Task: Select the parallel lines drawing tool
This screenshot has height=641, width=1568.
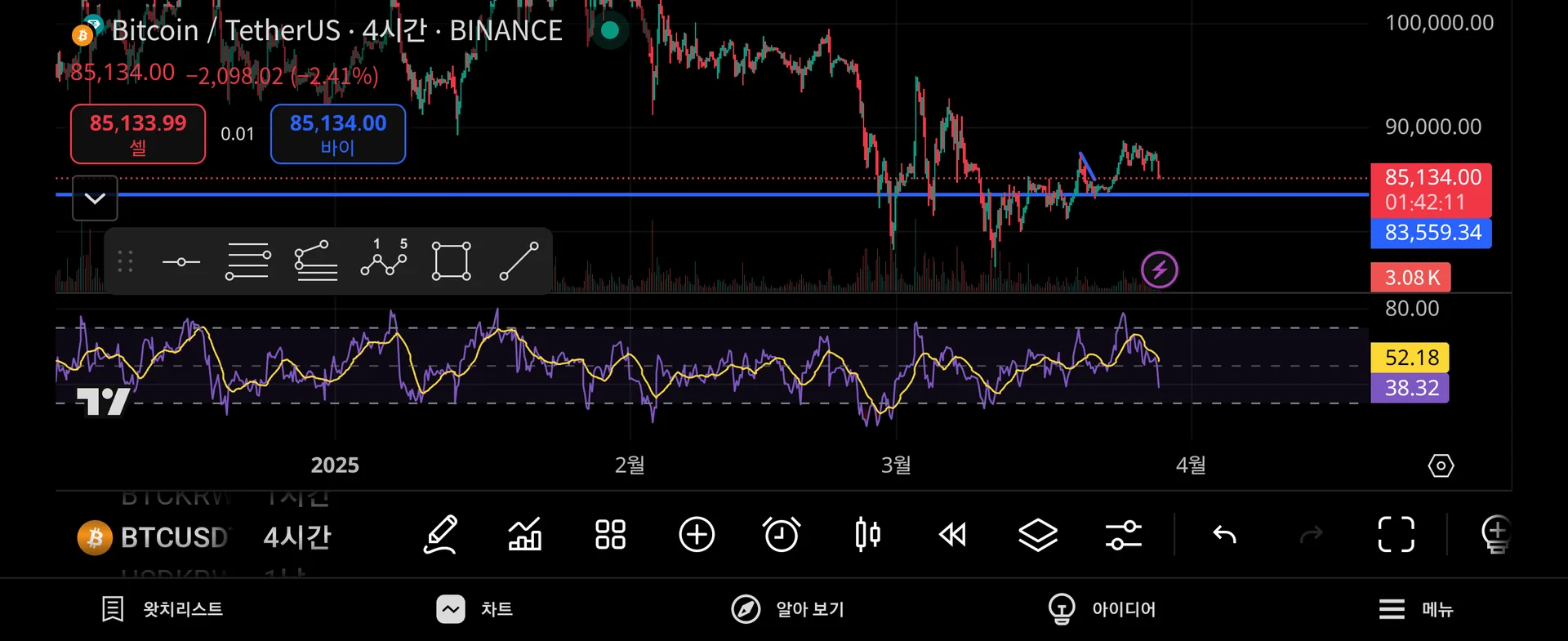Action: click(x=247, y=261)
